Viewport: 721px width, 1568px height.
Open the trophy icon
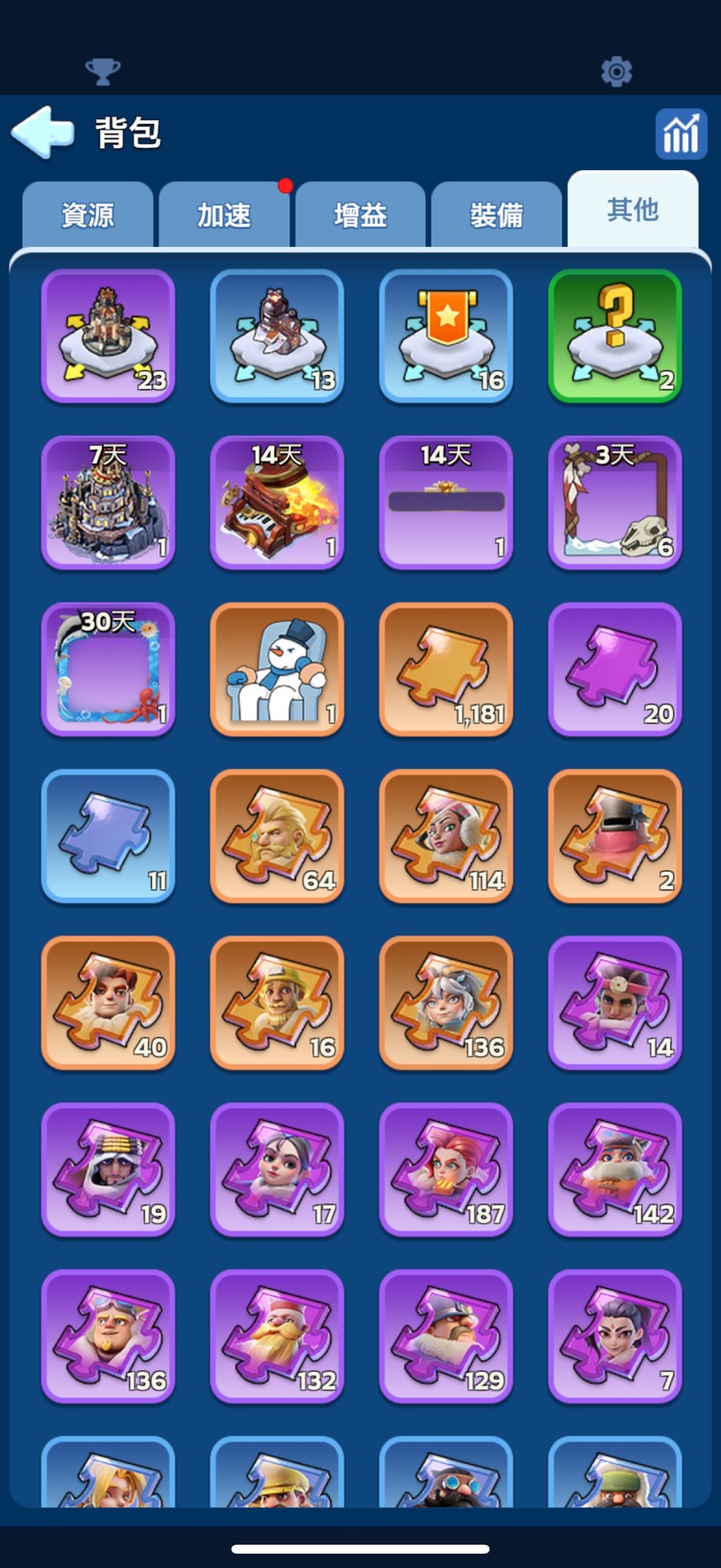[x=103, y=71]
